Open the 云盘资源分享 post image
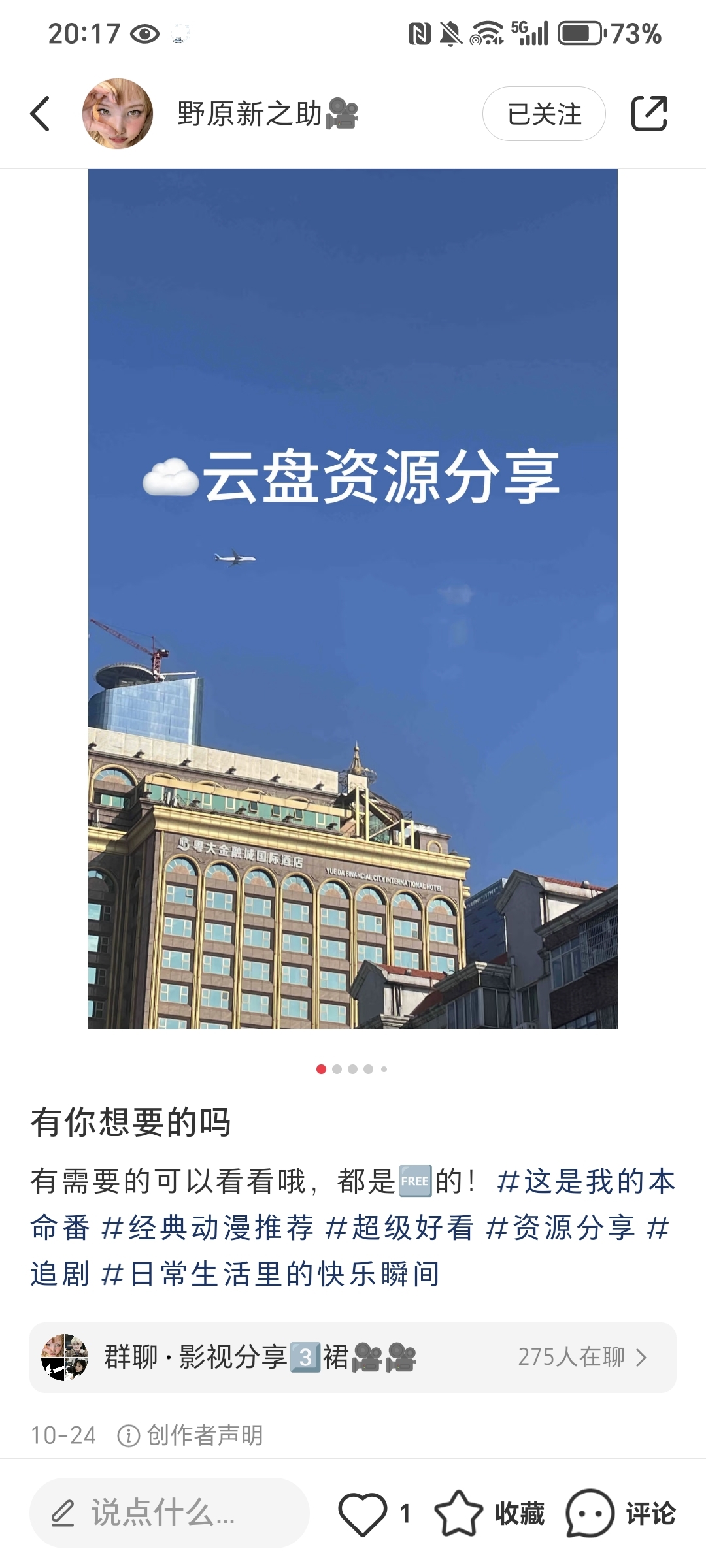Screen dimensions: 706x1568 (x=353, y=598)
